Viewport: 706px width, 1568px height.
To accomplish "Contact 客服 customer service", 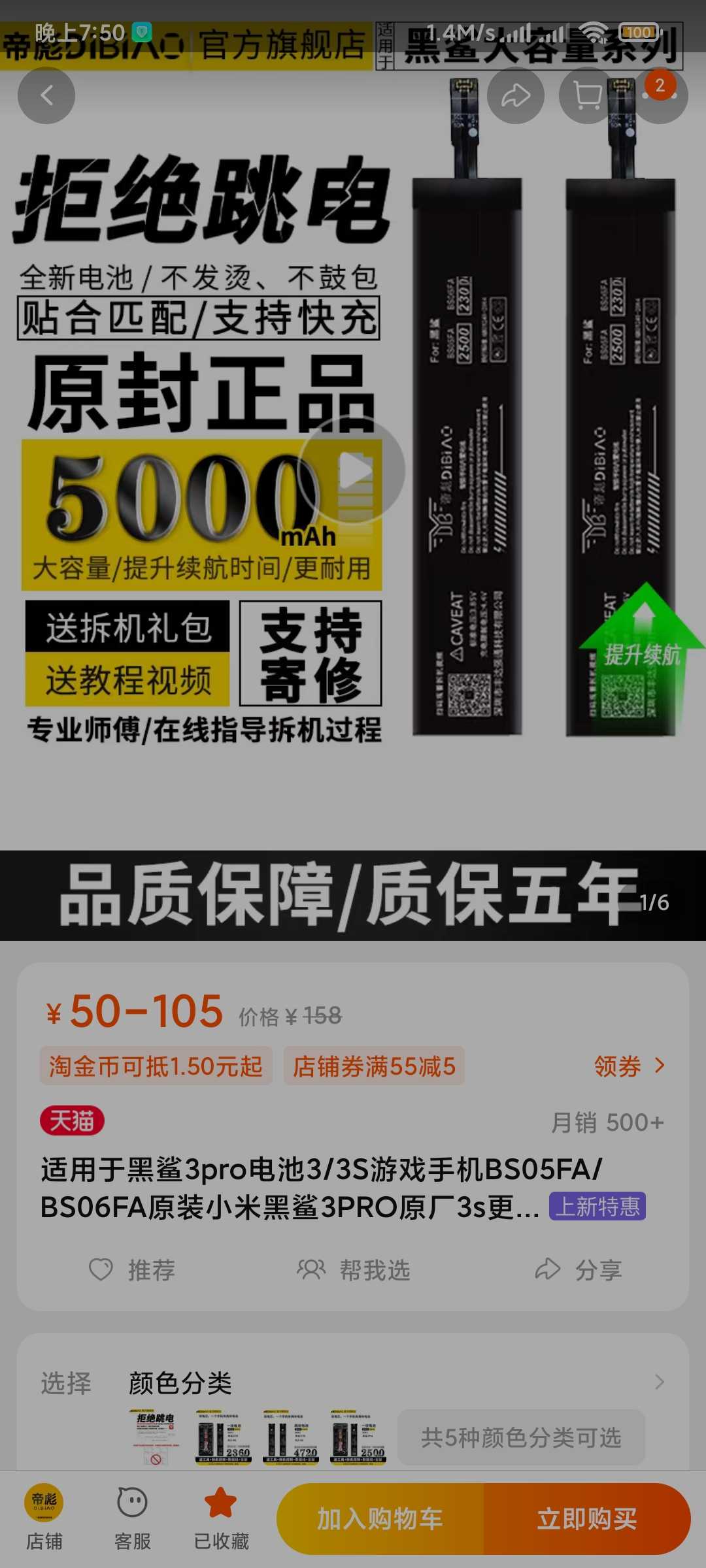I will pyautogui.click(x=133, y=1518).
